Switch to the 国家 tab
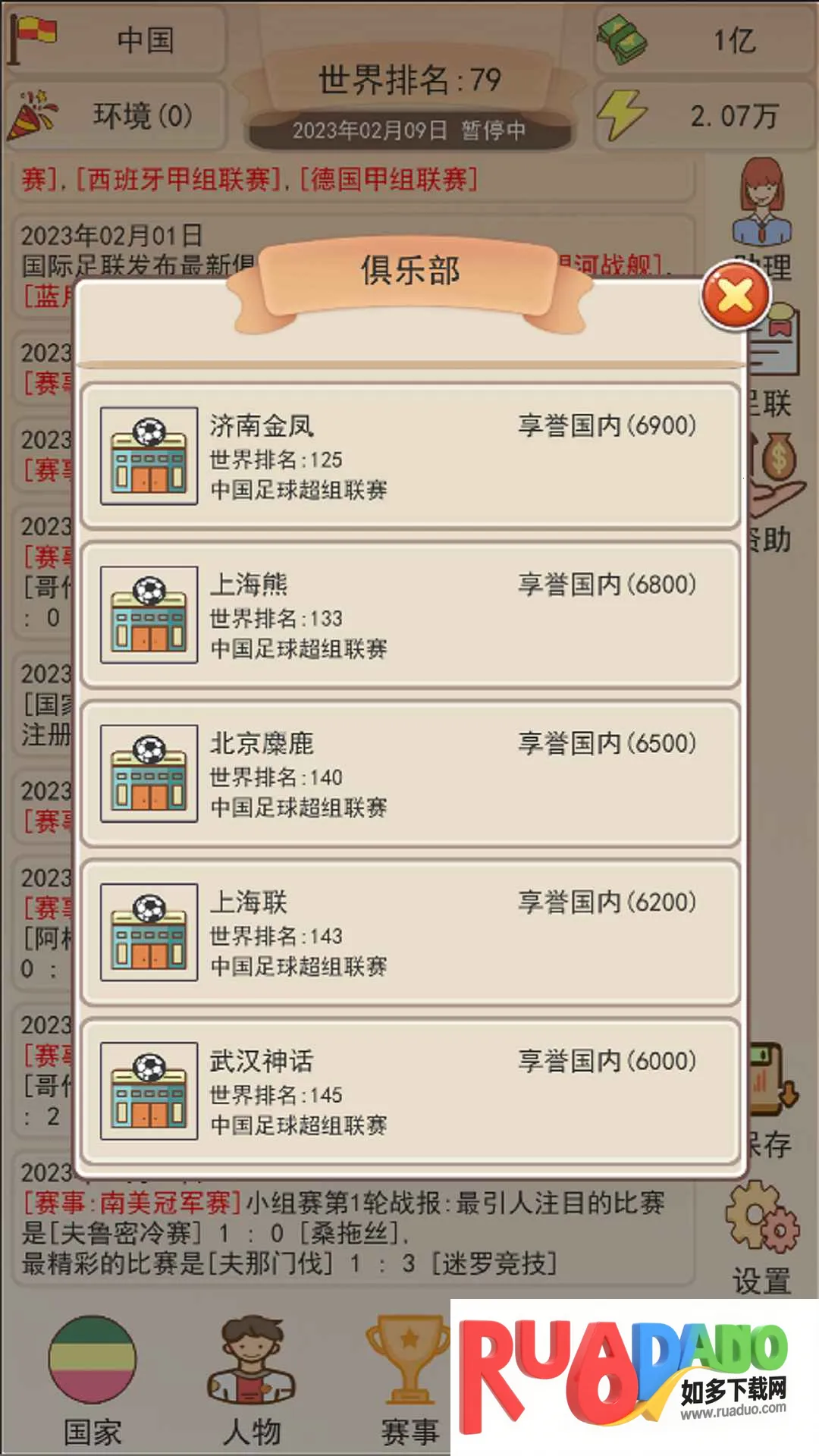 click(x=93, y=1380)
